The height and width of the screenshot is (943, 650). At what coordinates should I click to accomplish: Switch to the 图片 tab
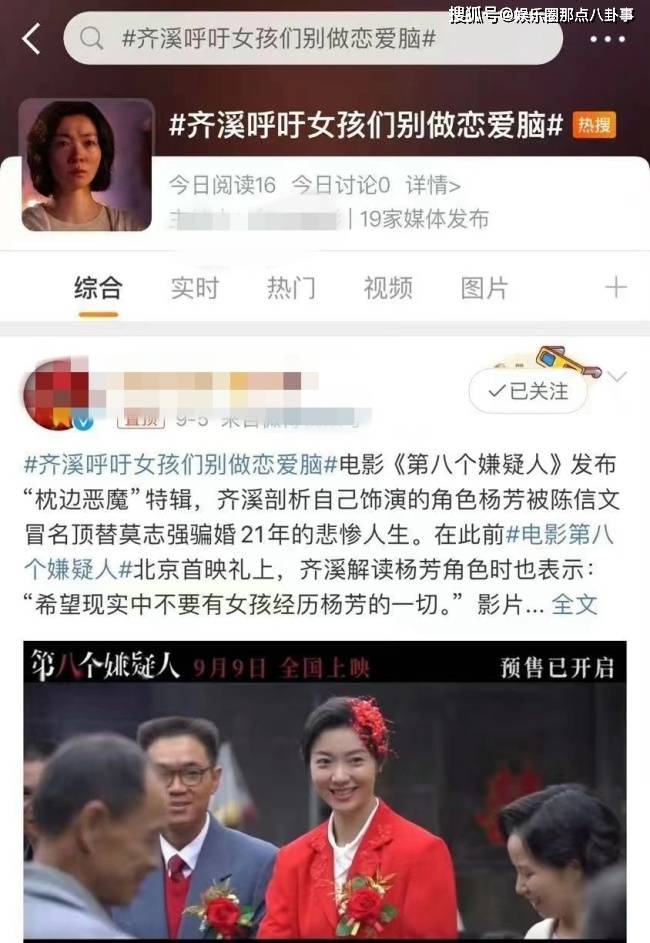tap(484, 288)
